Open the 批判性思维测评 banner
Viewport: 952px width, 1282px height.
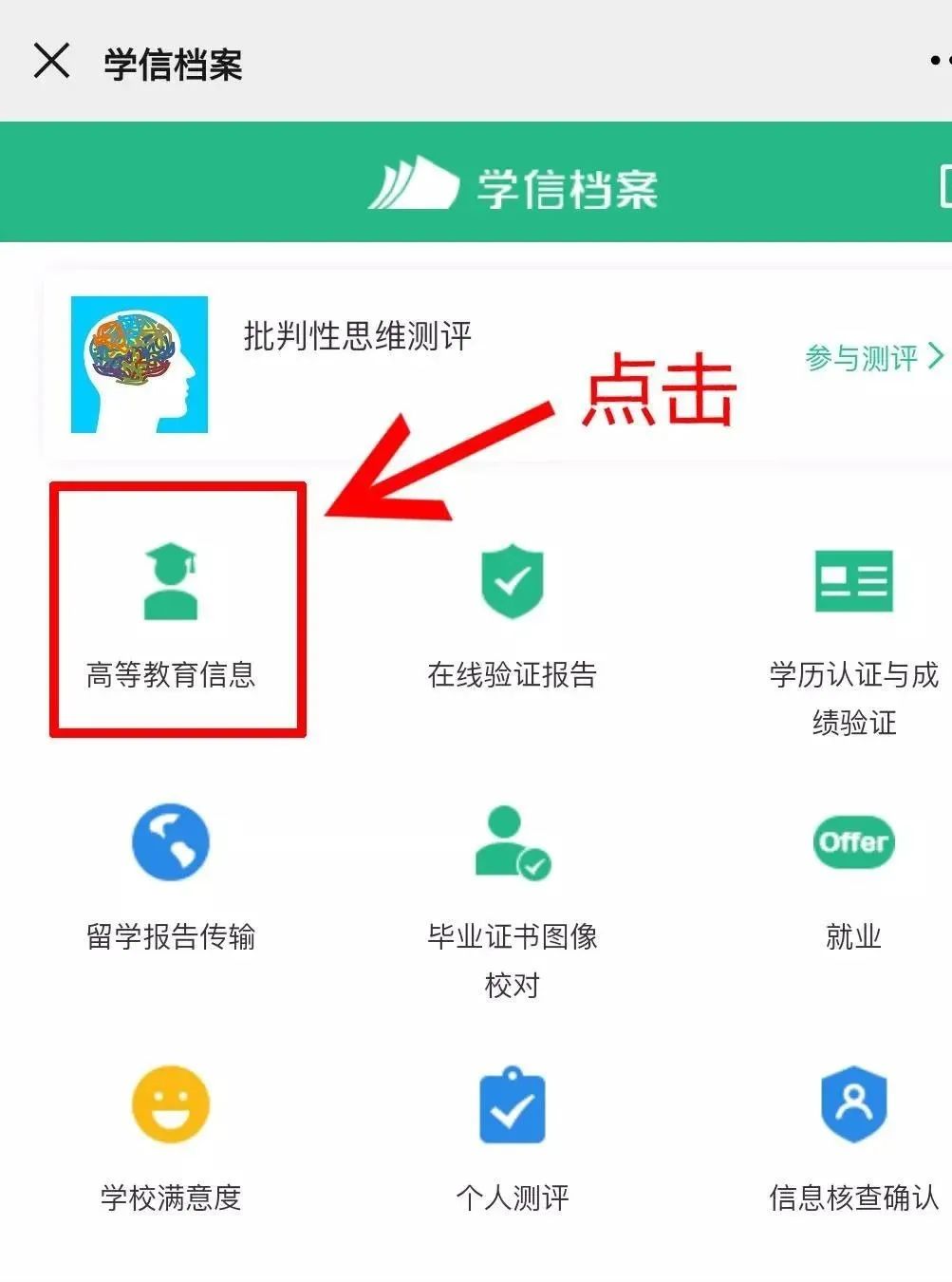[x=357, y=336]
